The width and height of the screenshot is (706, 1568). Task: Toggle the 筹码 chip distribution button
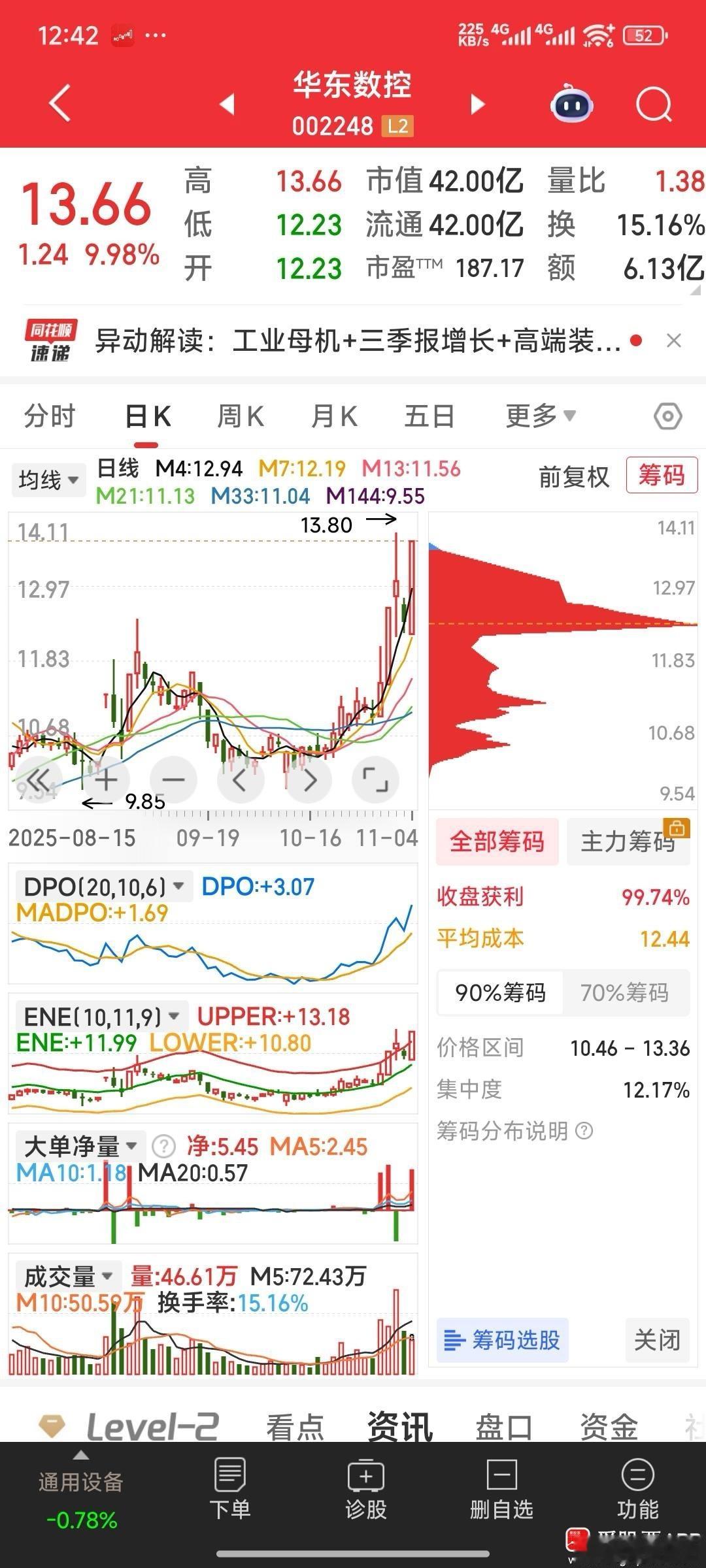pyautogui.click(x=662, y=475)
